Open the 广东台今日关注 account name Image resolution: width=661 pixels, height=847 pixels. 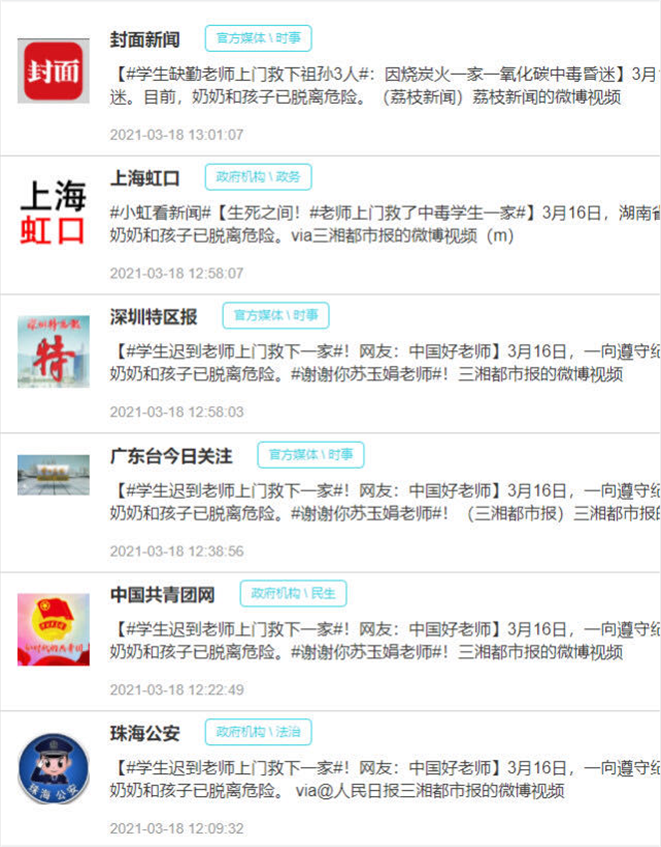click(x=171, y=456)
